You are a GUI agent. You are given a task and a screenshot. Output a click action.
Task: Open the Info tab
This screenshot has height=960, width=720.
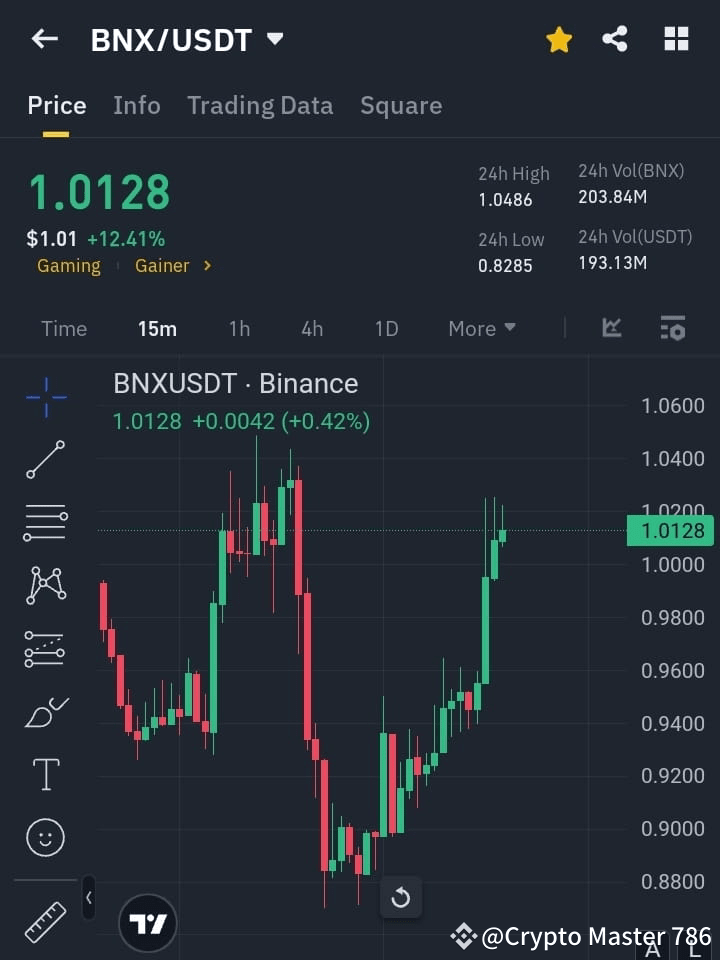click(x=137, y=105)
